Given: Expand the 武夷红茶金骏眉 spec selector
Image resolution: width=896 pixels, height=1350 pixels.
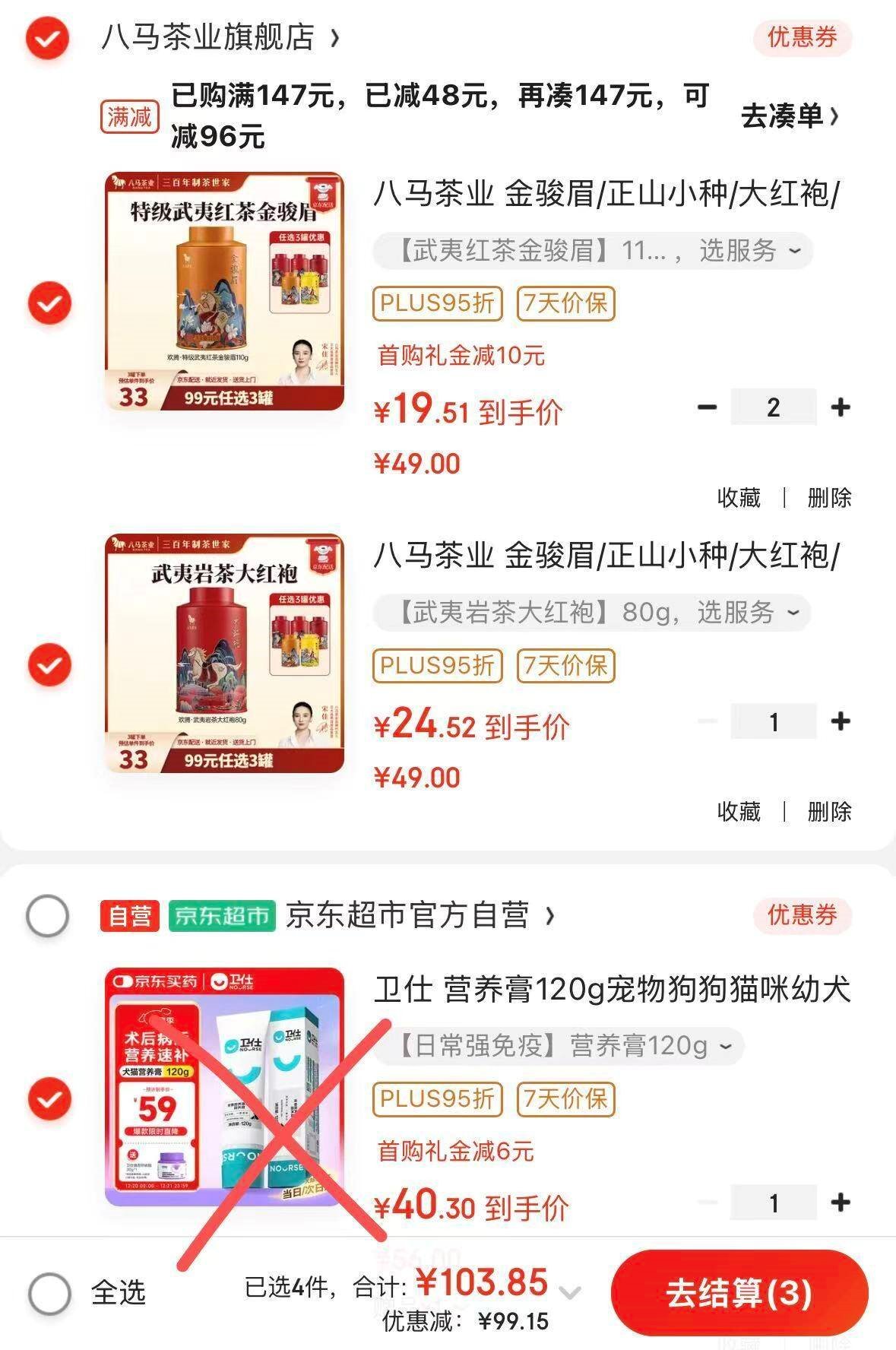Looking at the screenshot, I should [593, 251].
